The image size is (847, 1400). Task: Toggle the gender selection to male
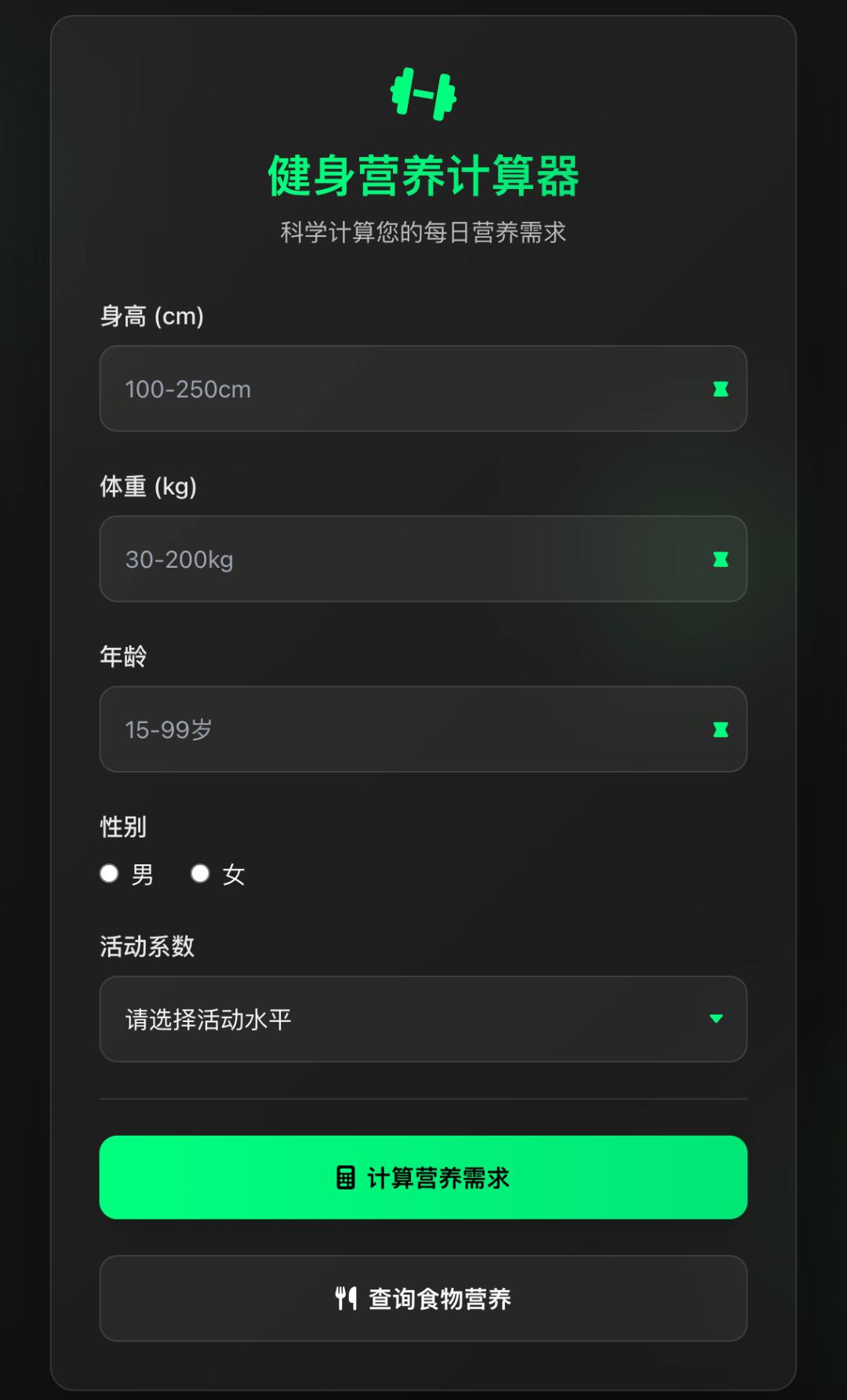point(109,873)
